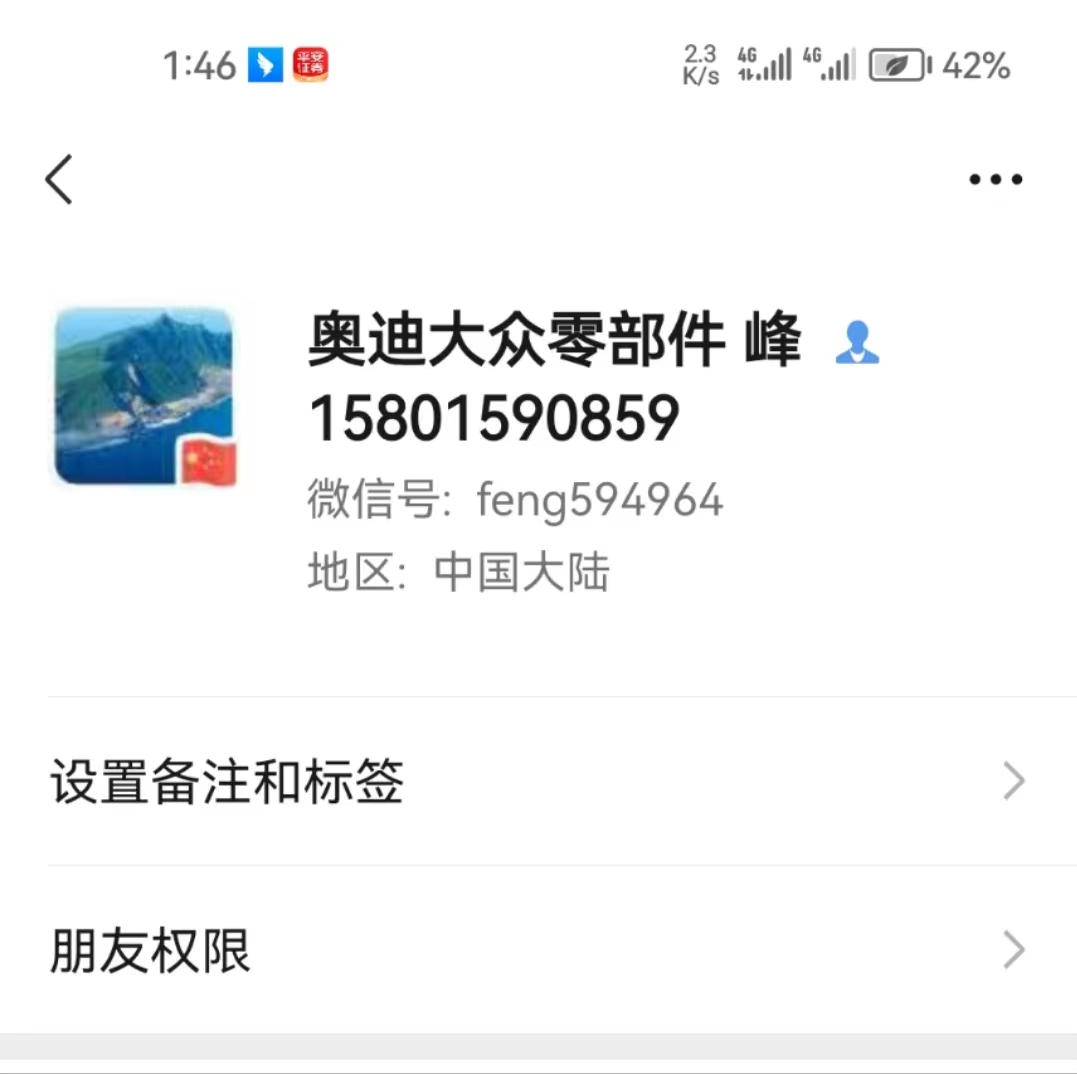The image size is (1077, 1074).
Task: Open 朋友权限 settings
Action: 538,950
